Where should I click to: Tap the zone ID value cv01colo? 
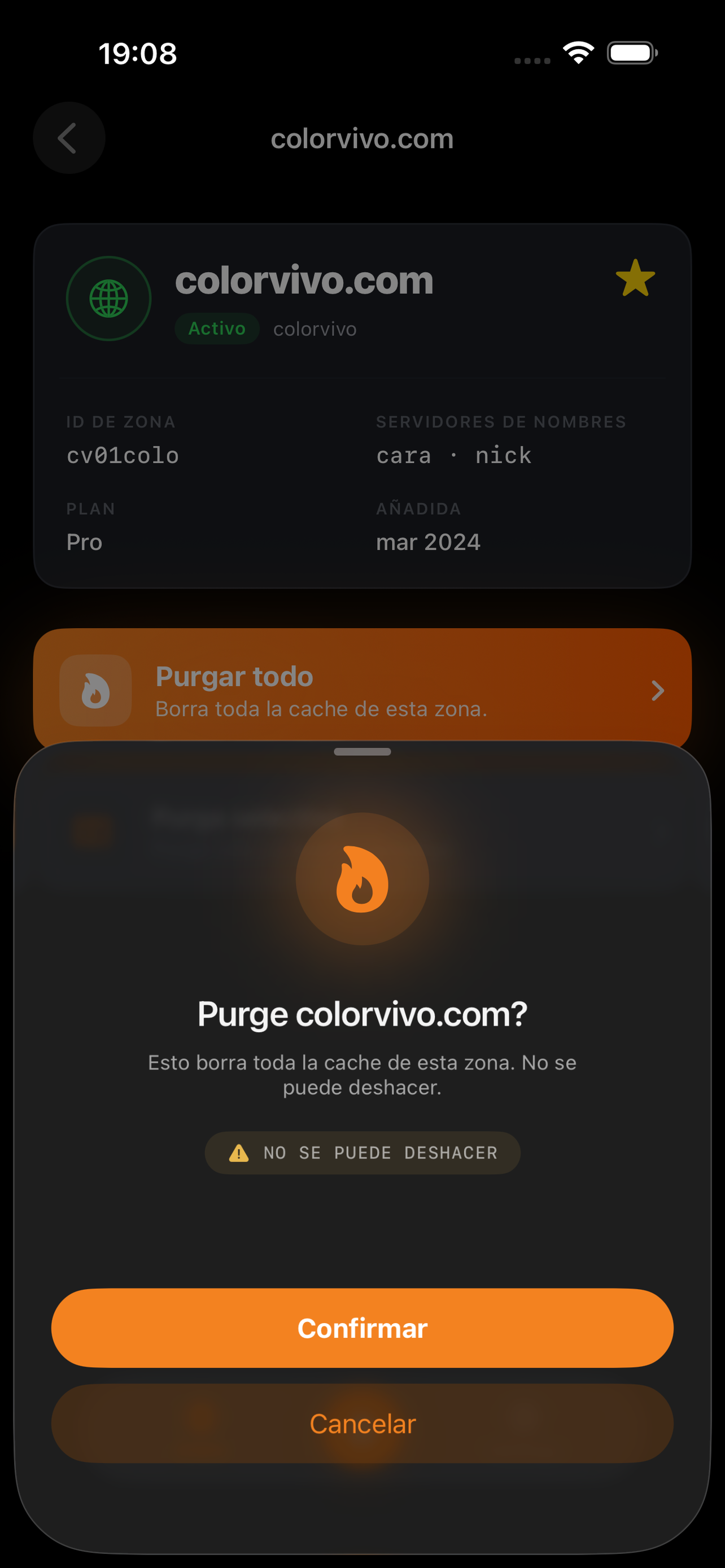pos(122,455)
